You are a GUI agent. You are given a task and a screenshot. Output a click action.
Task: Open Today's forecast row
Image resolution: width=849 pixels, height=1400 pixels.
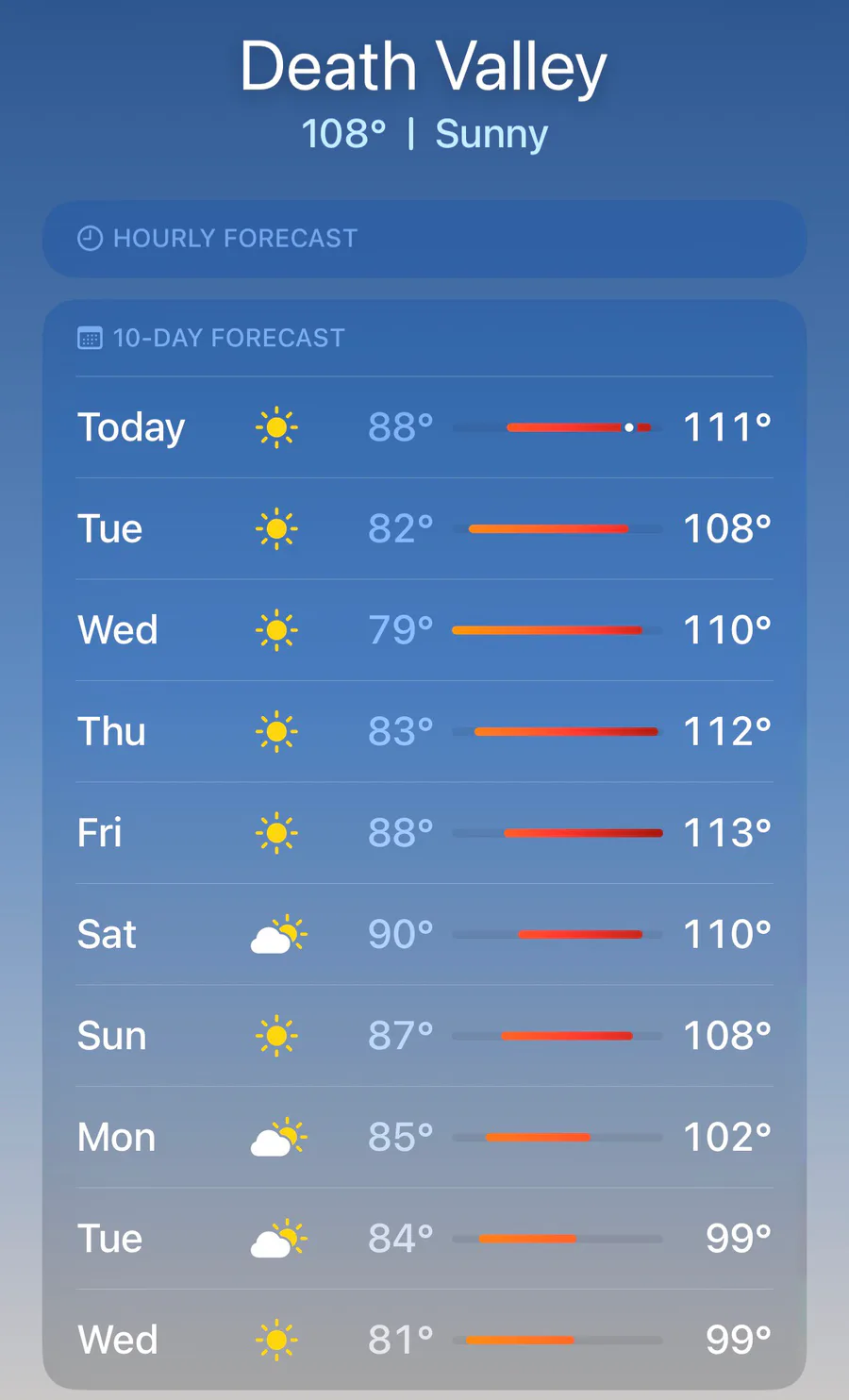click(x=424, y=427)
